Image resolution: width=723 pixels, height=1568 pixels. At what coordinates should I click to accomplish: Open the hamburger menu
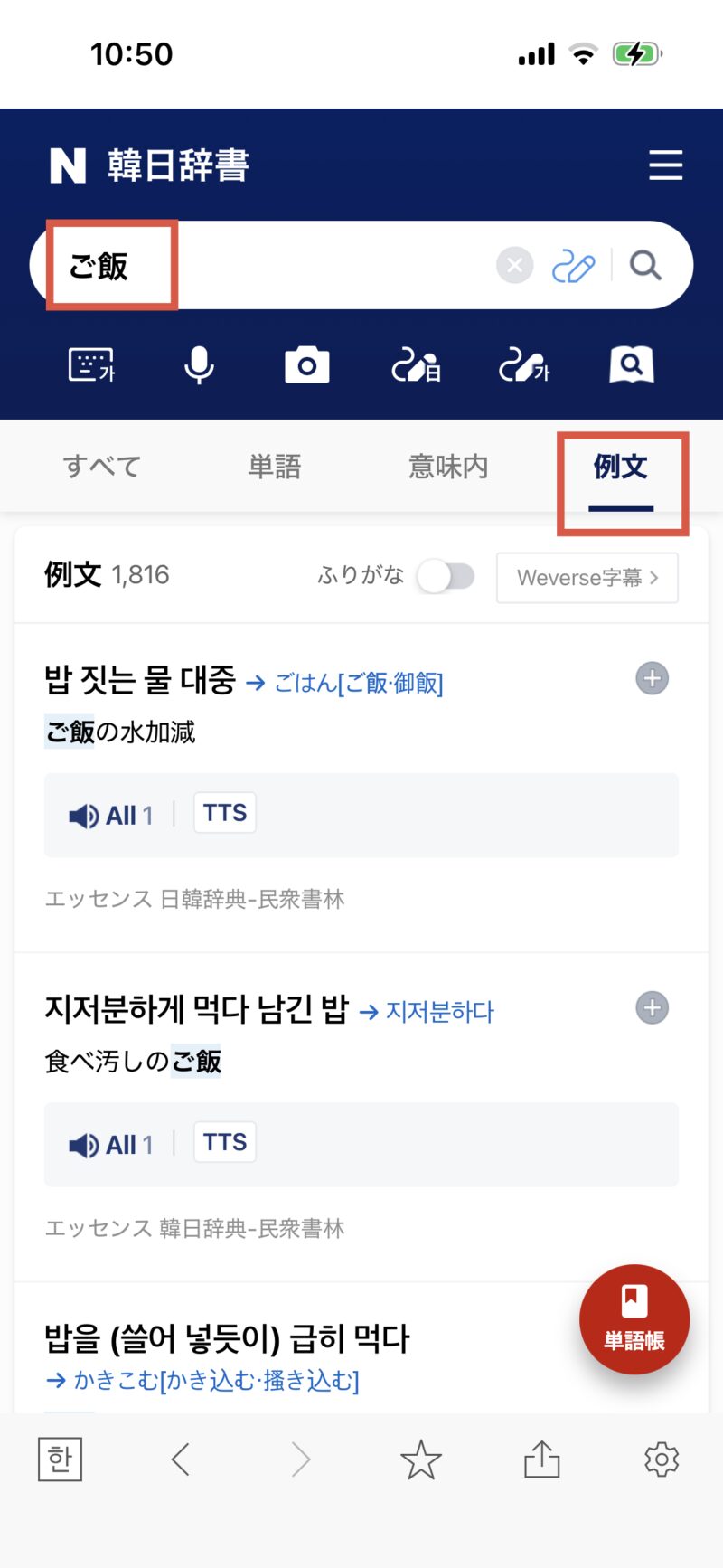coord(665,165)
